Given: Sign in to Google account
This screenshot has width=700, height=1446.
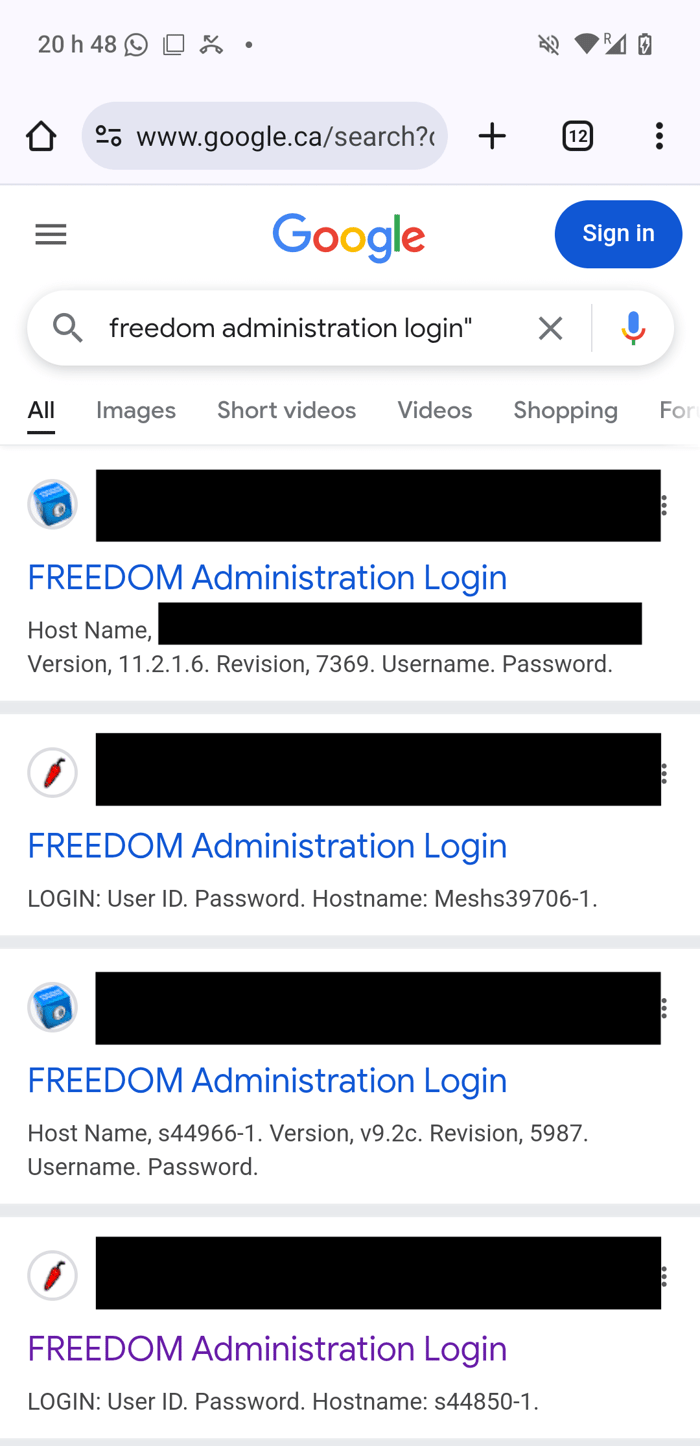Looking at the screenshot, I should pos(618,234).
